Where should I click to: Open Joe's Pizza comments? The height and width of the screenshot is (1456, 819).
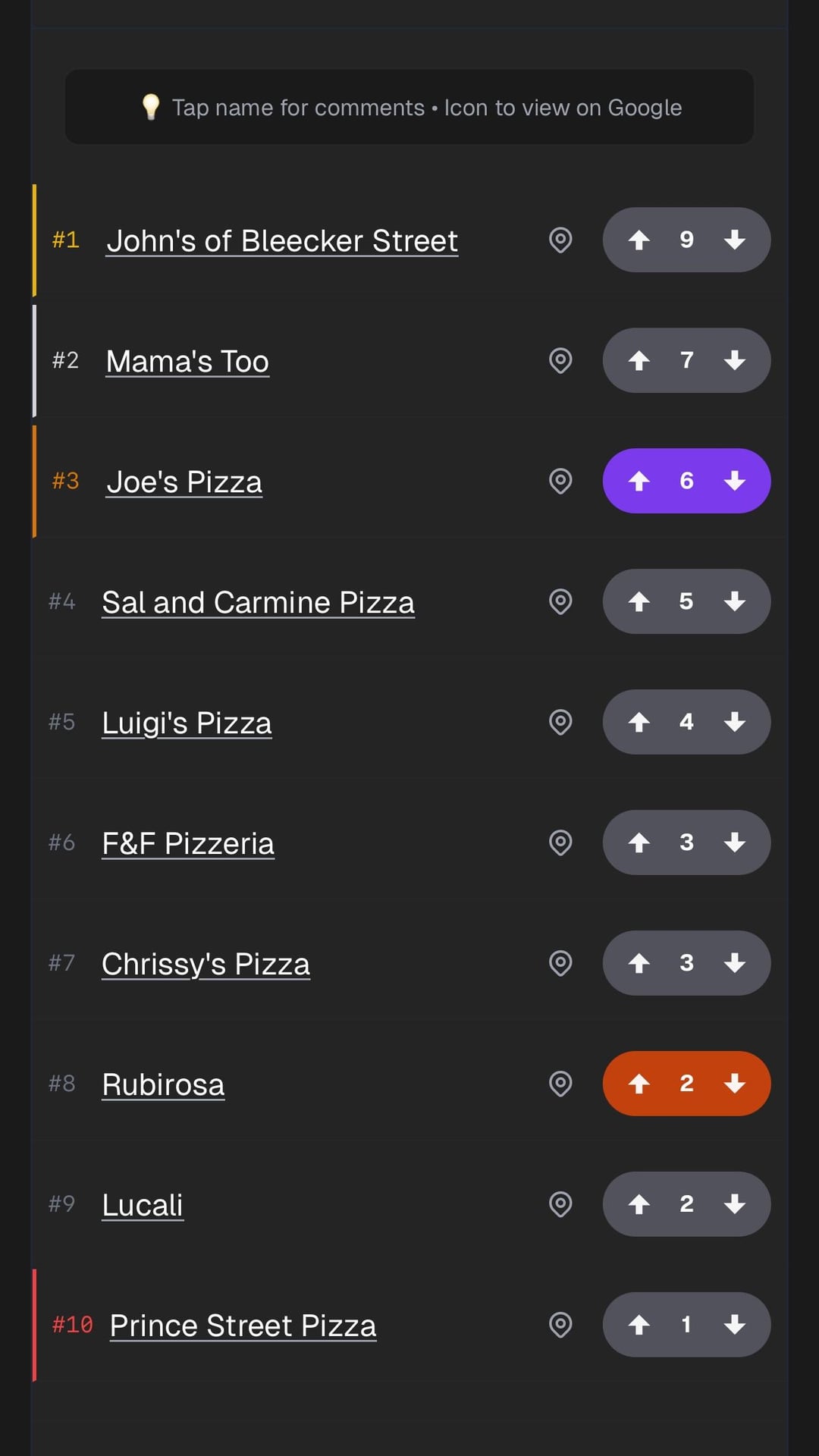[x=184, y=482]
